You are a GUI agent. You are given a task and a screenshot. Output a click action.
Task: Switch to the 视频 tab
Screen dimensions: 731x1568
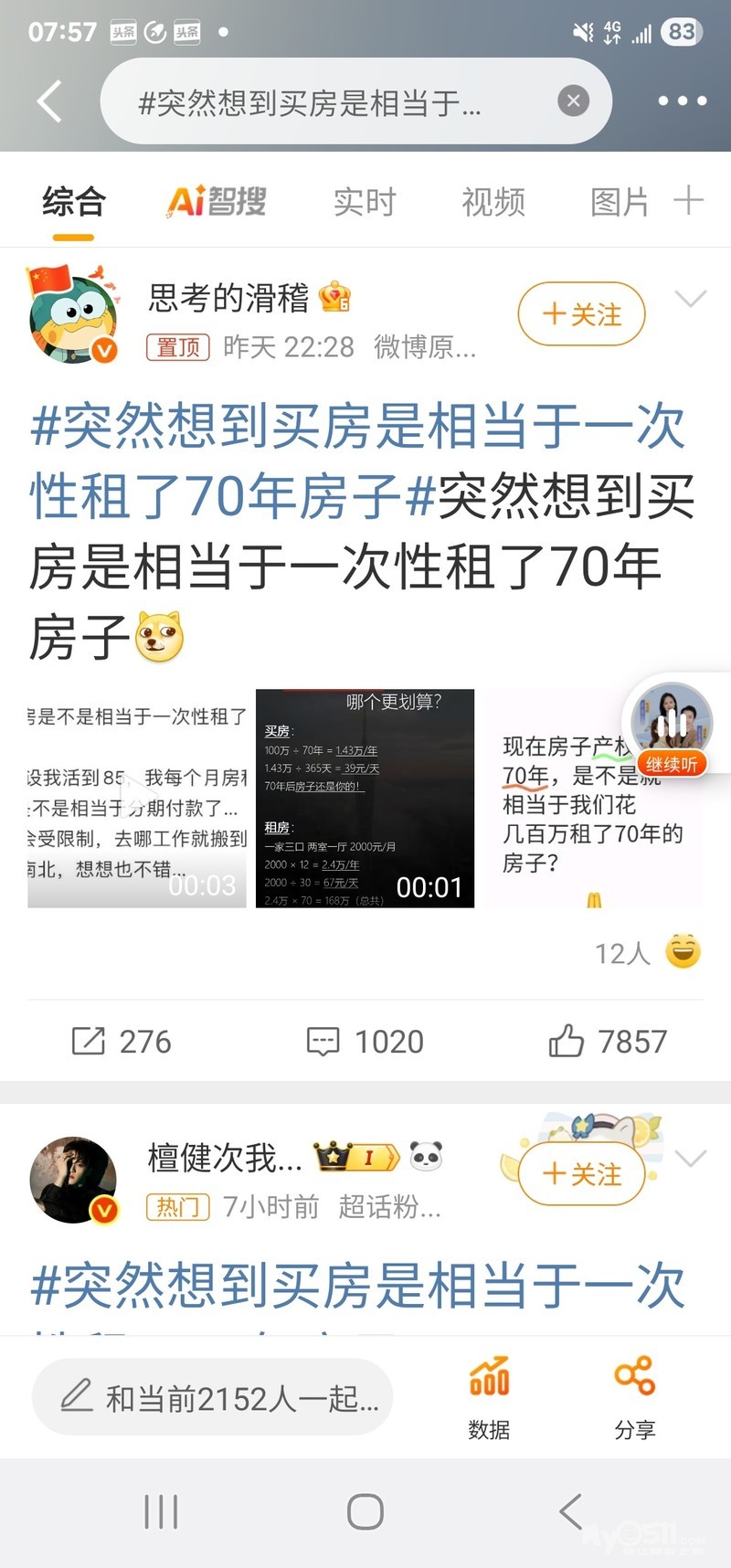click(x=493, y=202)
